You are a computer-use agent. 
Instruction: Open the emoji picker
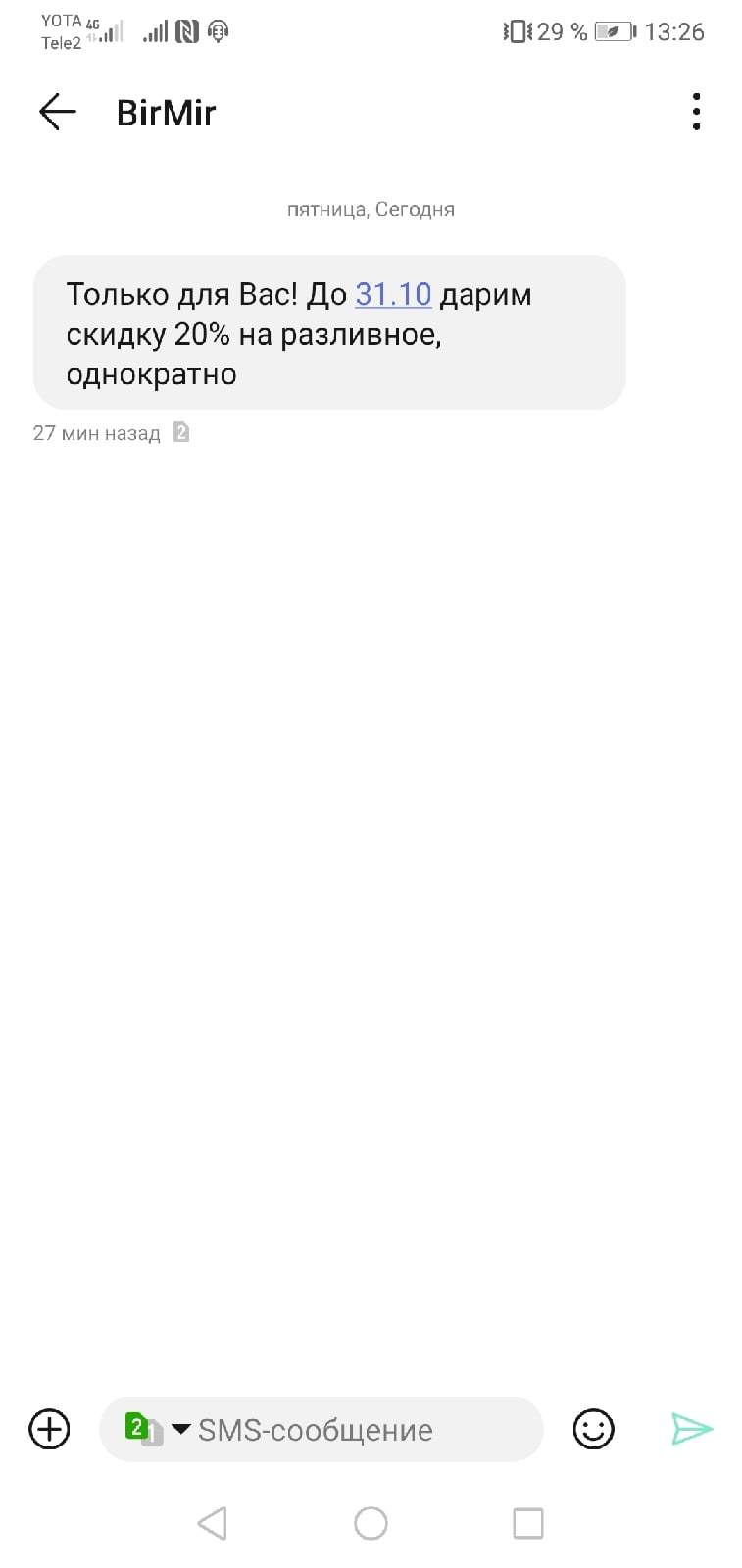[593, 1429]
